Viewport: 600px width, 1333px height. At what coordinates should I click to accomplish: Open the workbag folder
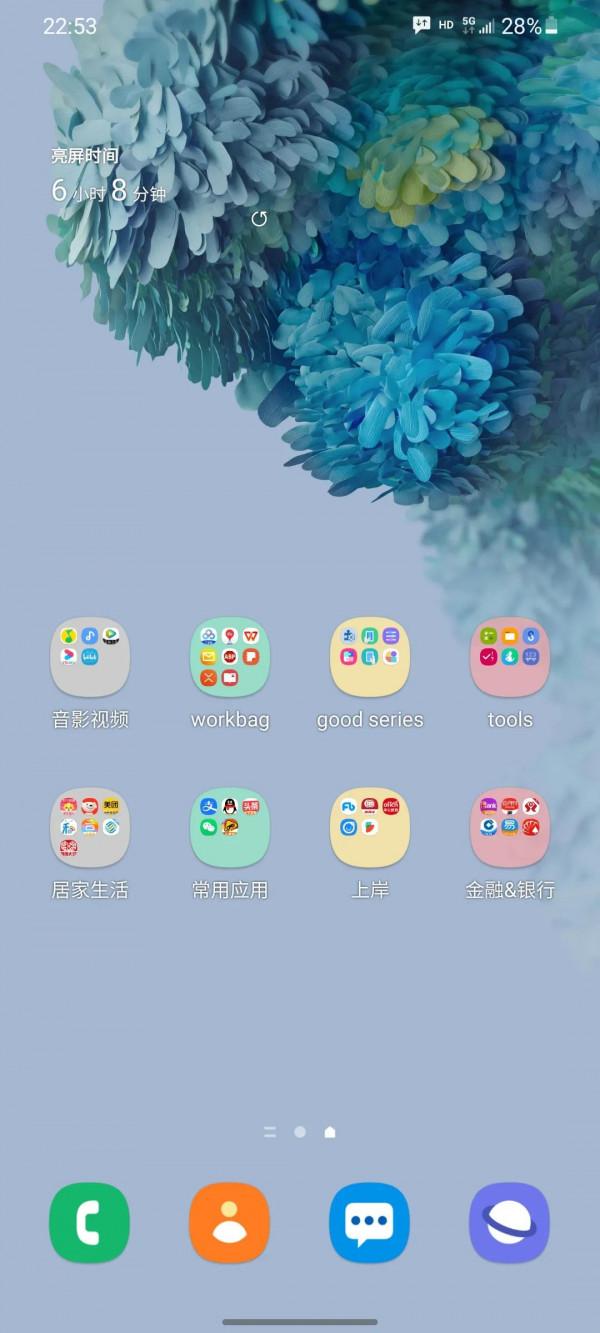pos(230,657)
